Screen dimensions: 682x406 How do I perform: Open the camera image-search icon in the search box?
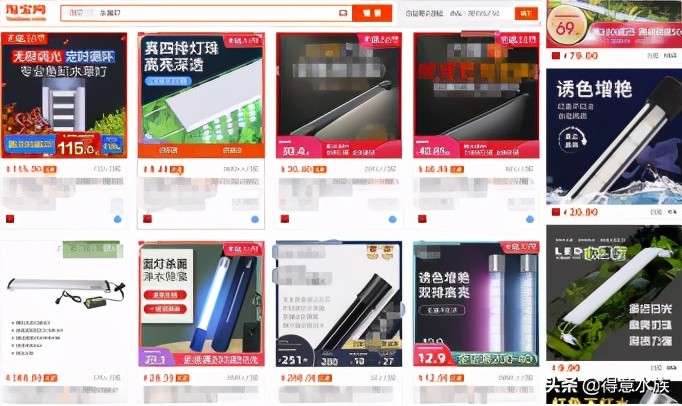click(344, 13)
